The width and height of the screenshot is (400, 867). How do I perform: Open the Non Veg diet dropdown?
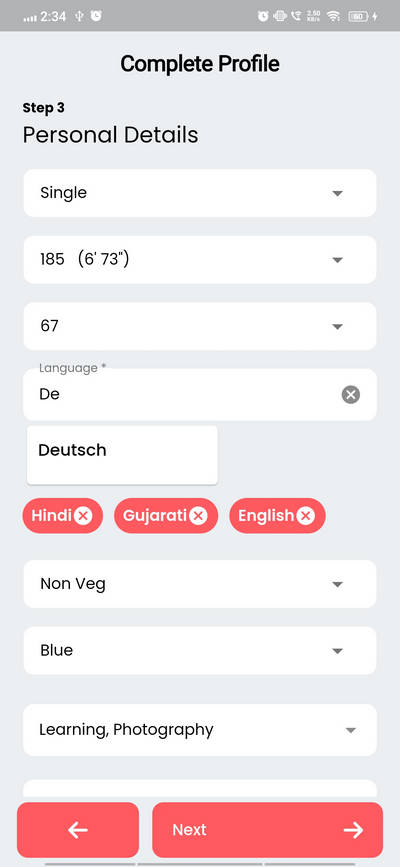pyautogui.click(x=200, y=584)
